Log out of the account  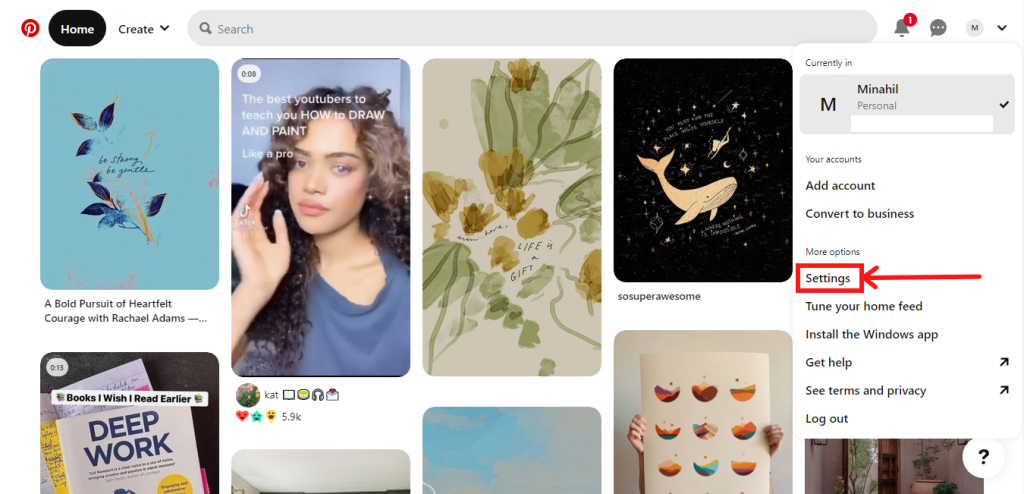tap(826, 418)
